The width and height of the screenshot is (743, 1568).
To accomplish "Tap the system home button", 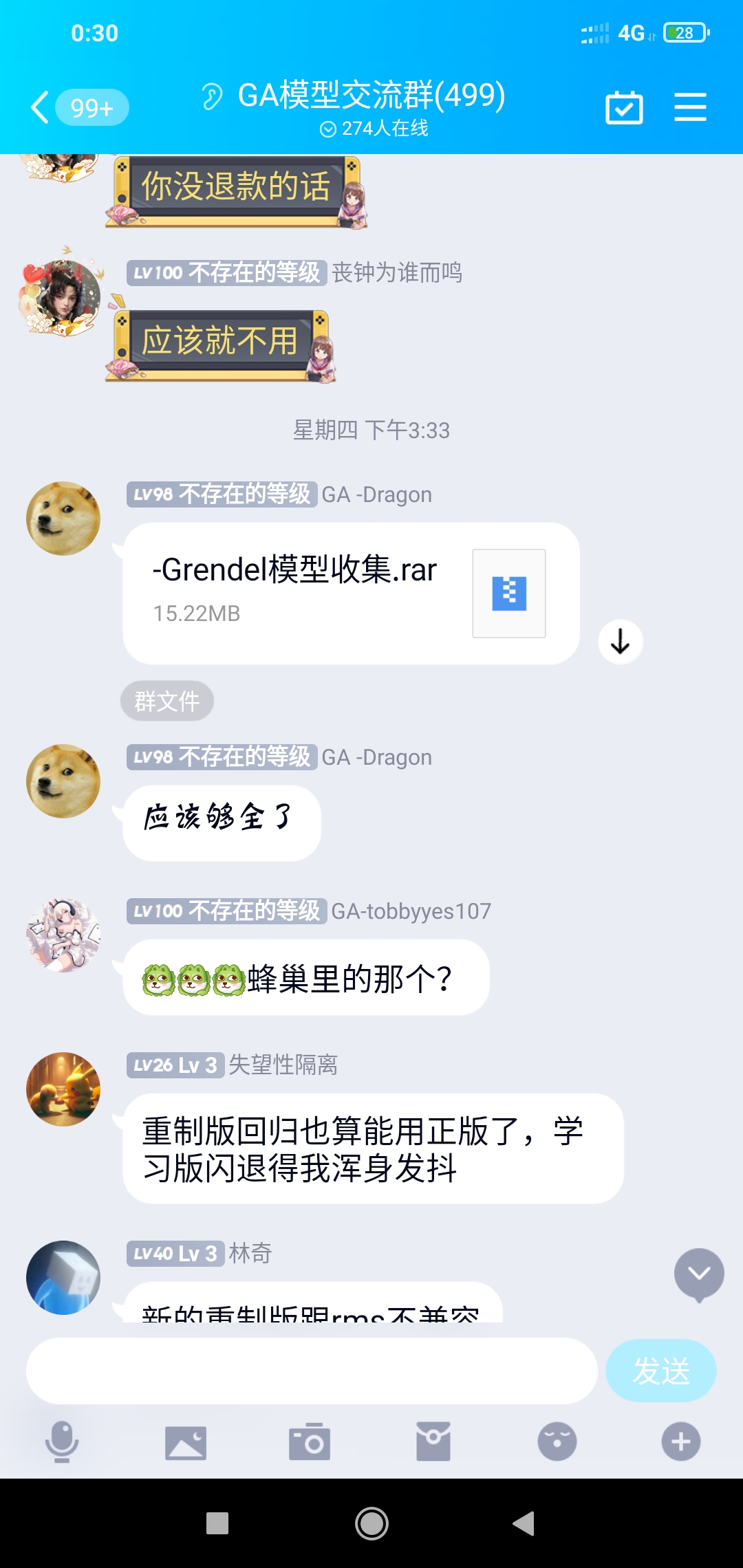I will [x=371, y=1523].
